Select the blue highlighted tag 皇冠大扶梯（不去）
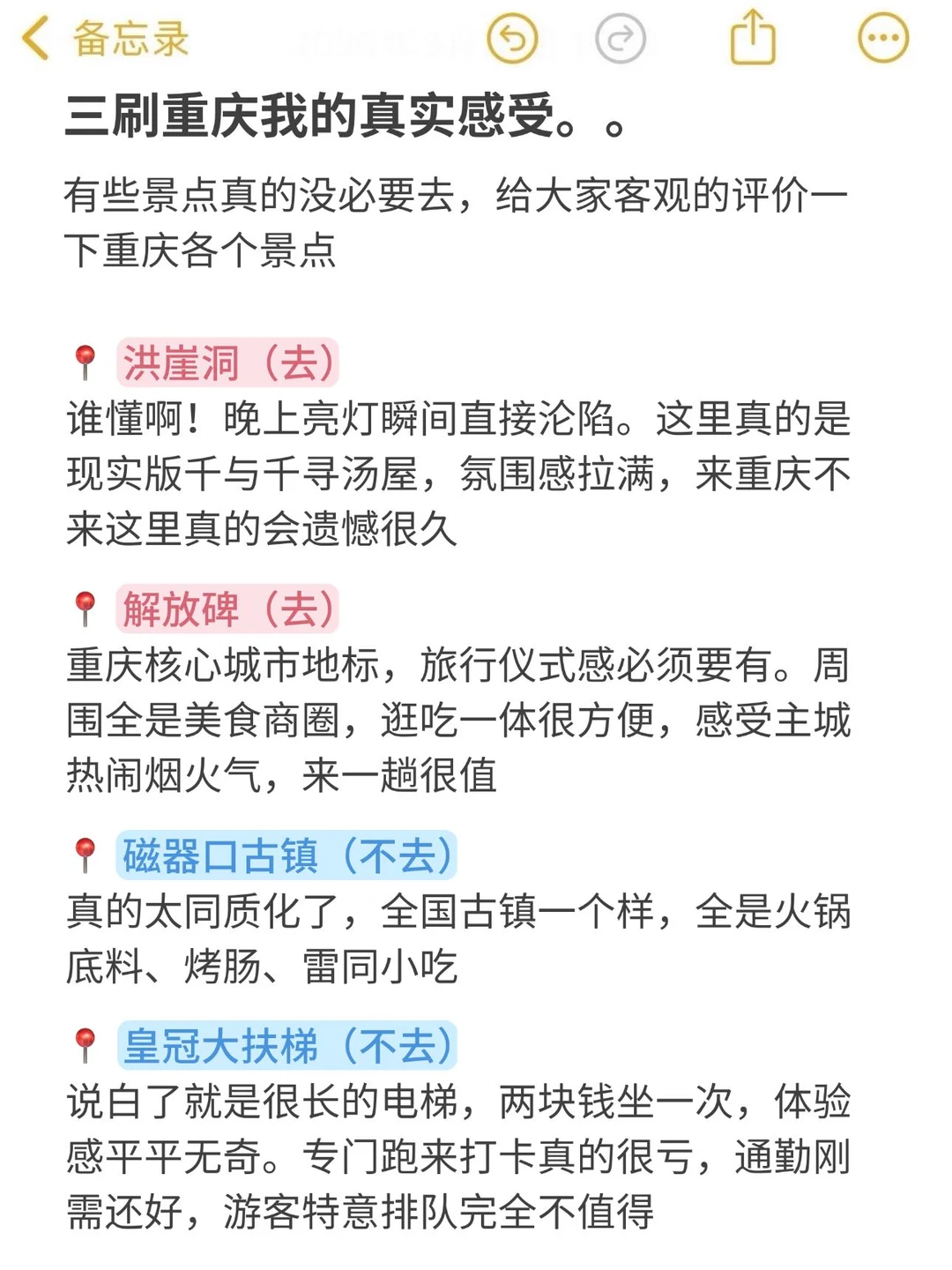The image size is (952, 1270). pos(284,1047)
